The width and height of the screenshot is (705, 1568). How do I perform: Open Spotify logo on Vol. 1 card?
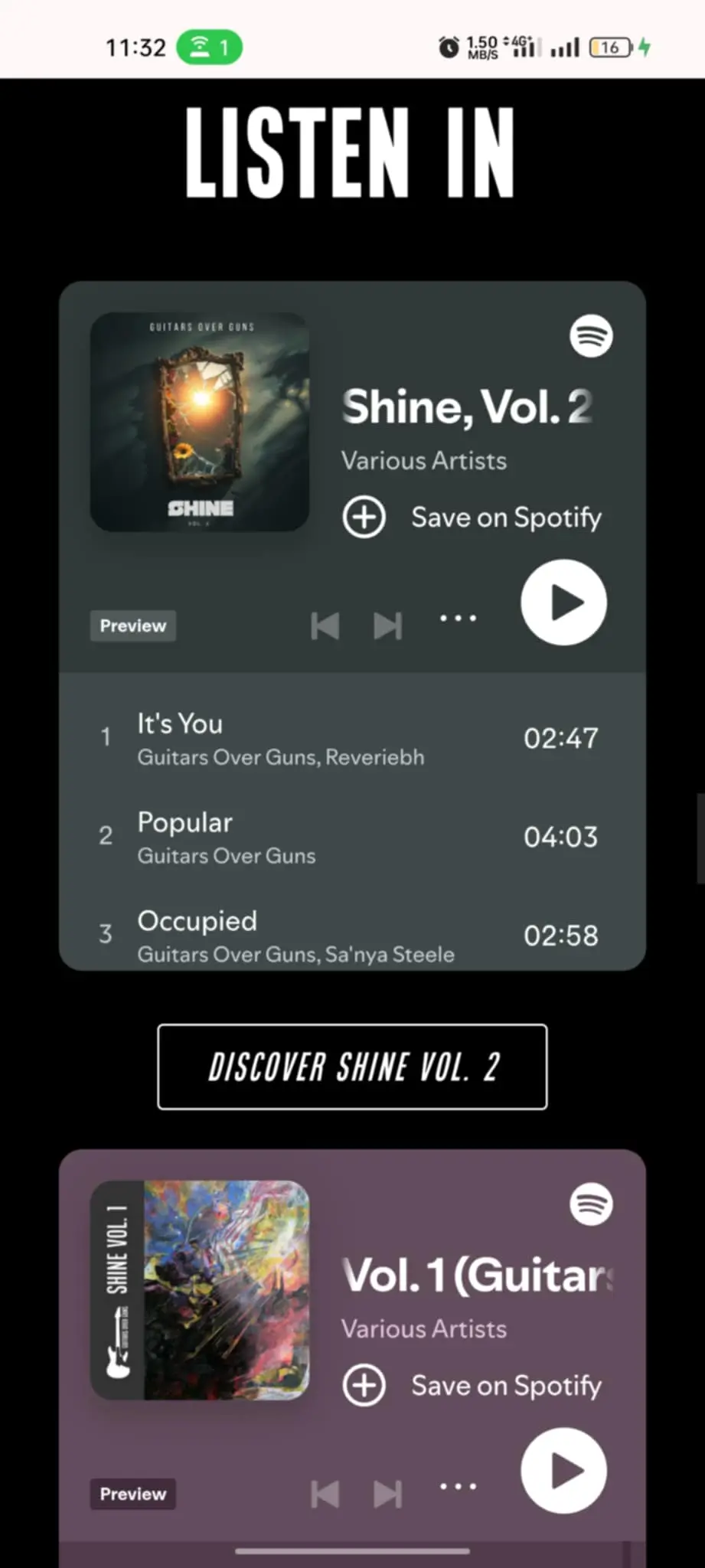[591, 1204]
